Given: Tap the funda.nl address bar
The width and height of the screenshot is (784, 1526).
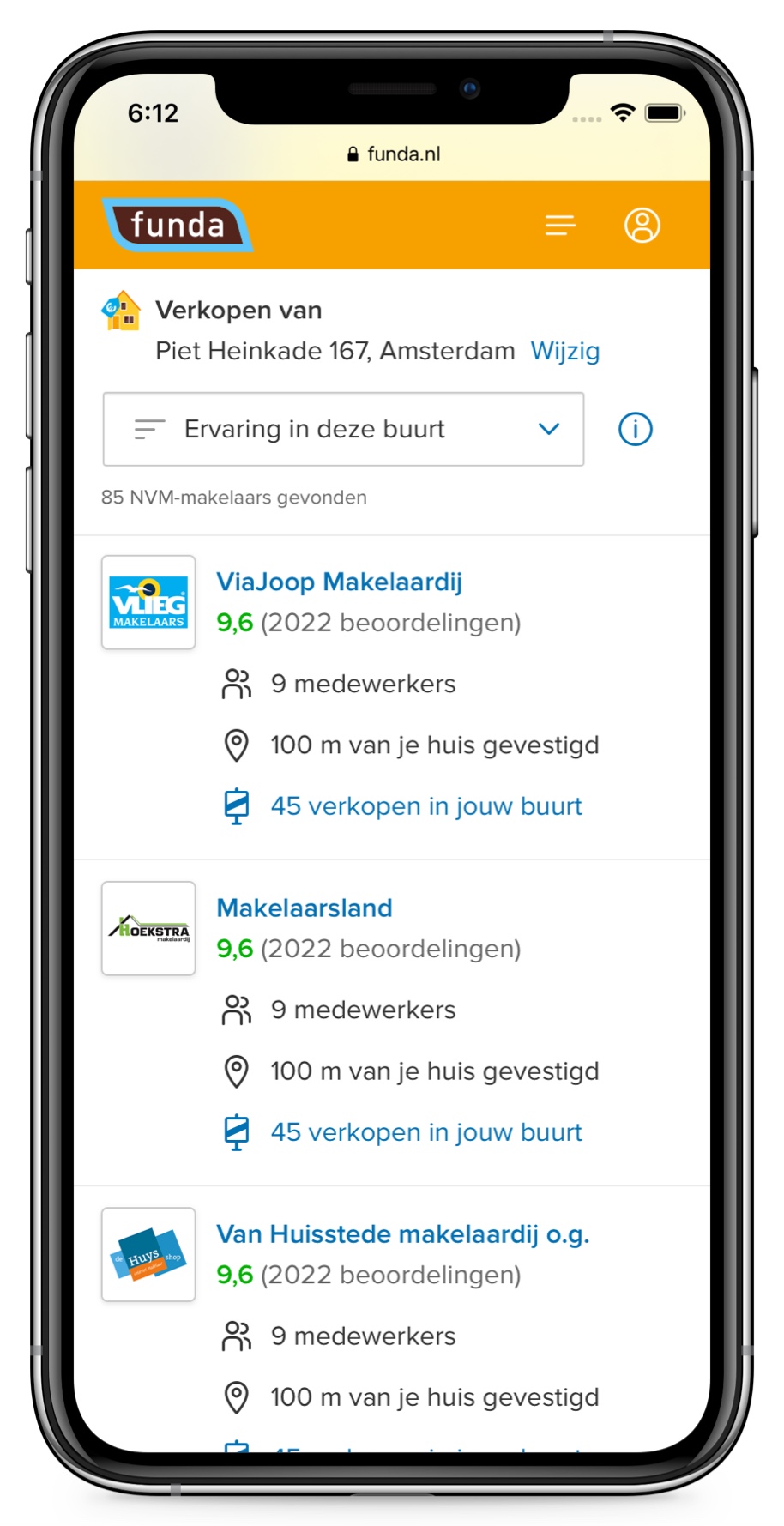Looking at the screenshot, I should [393, 154].
